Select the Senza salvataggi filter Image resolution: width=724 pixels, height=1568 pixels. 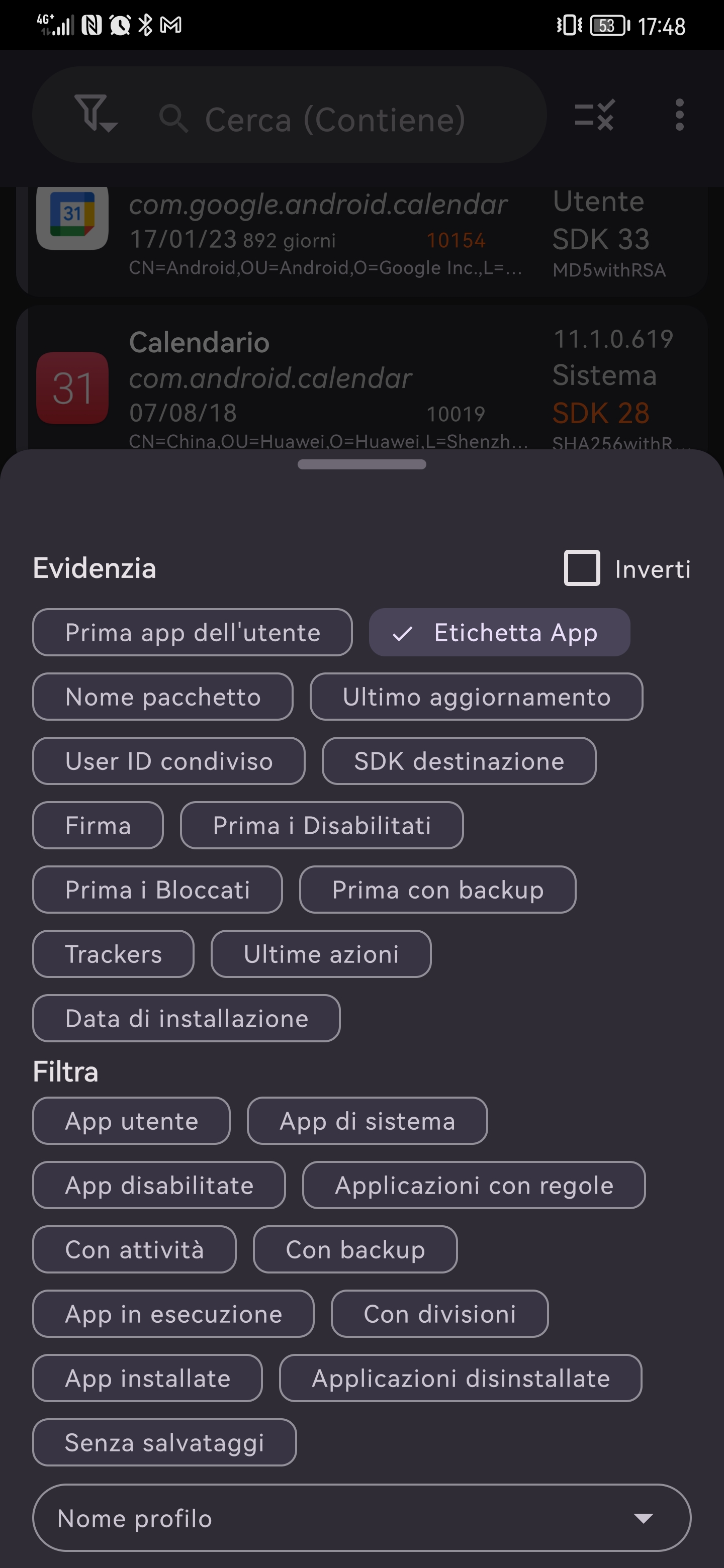pos(163,1442)
